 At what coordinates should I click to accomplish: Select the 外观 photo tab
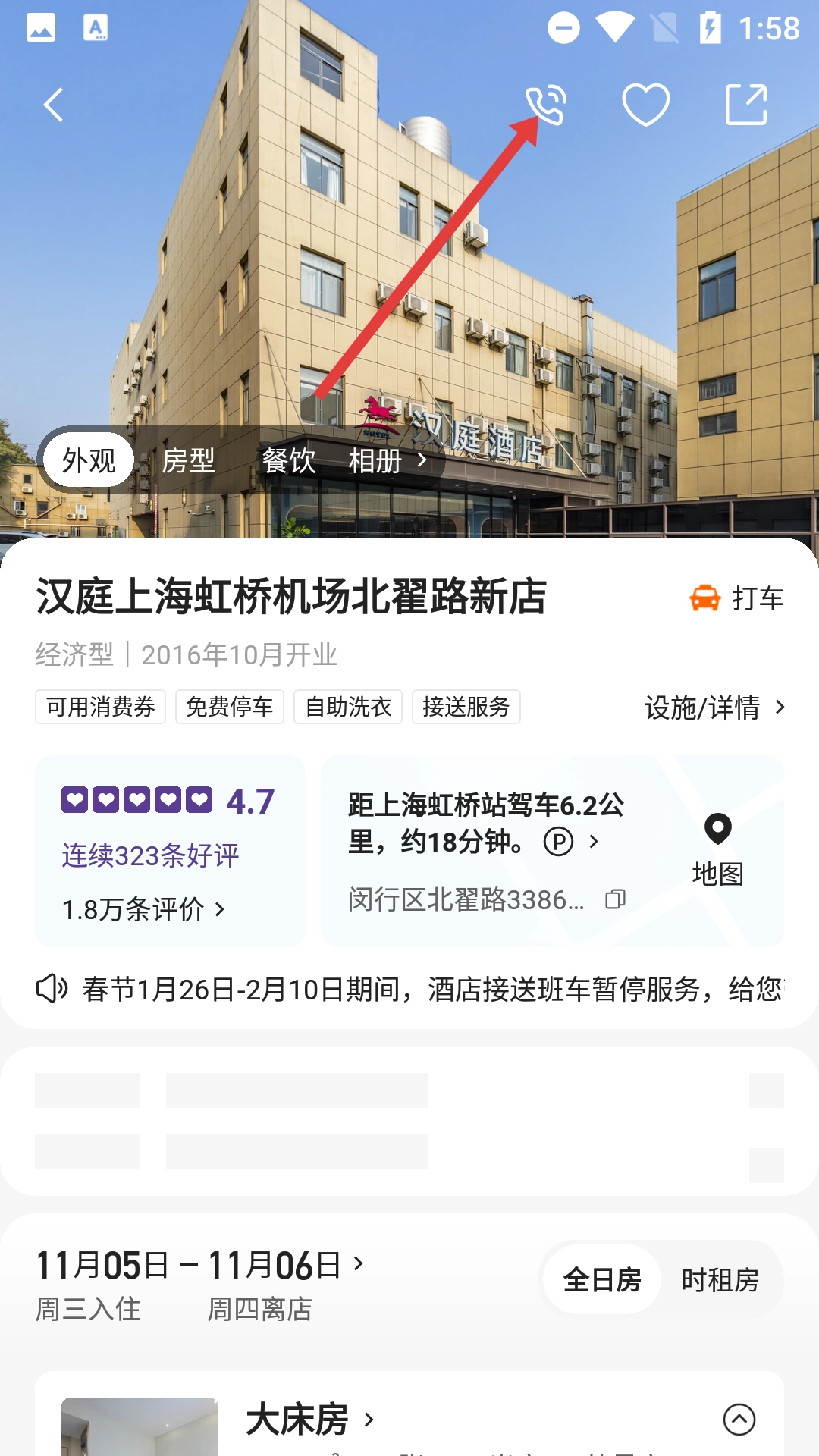(x=89, y=460)
